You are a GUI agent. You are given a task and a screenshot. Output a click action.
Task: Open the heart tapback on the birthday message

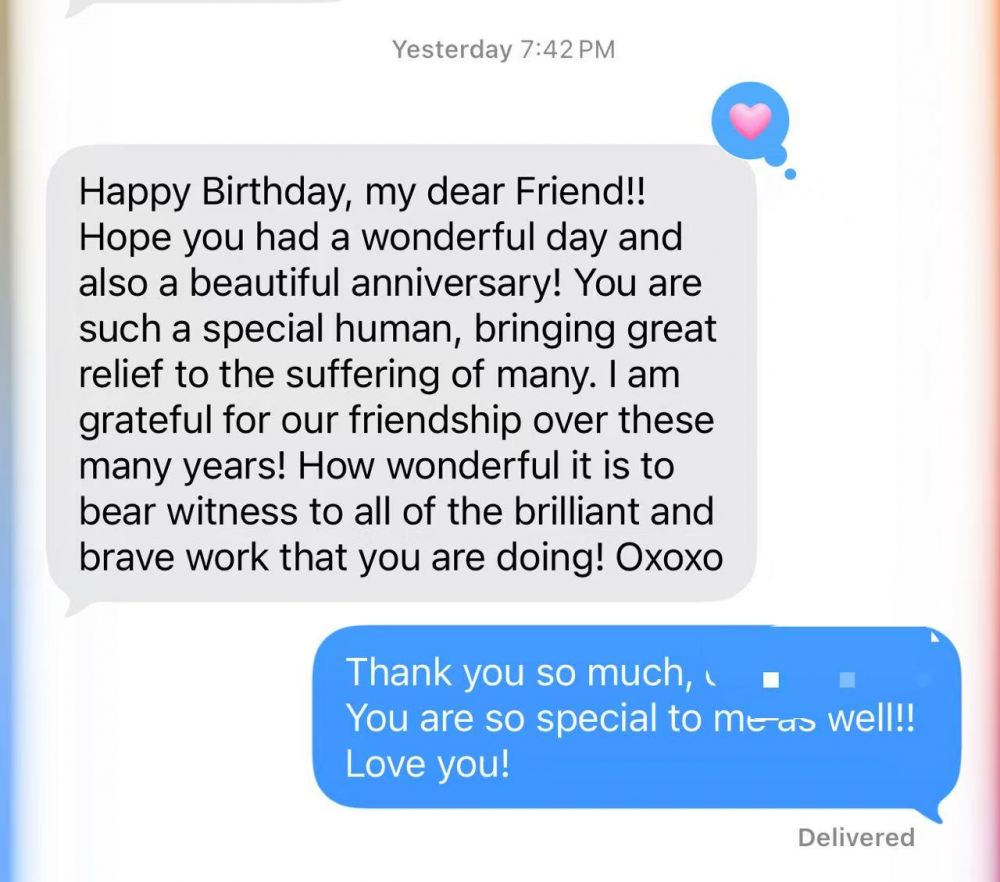click(x=750, y=123)
